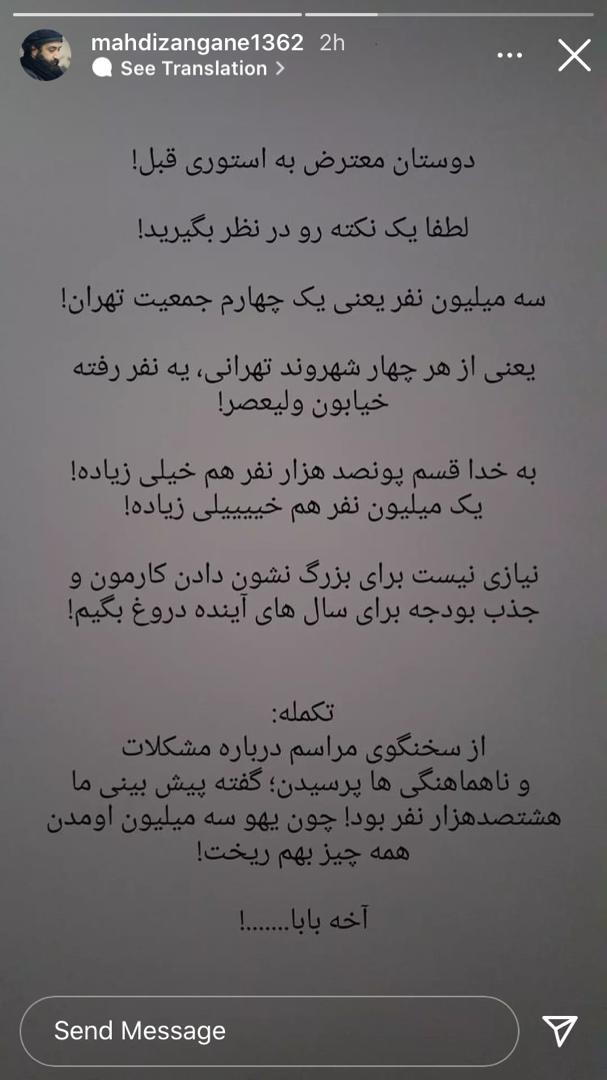Focus the Send Message field
Image resolution: width=607 pixels, height=1080 pixels.
(268, 1031)
